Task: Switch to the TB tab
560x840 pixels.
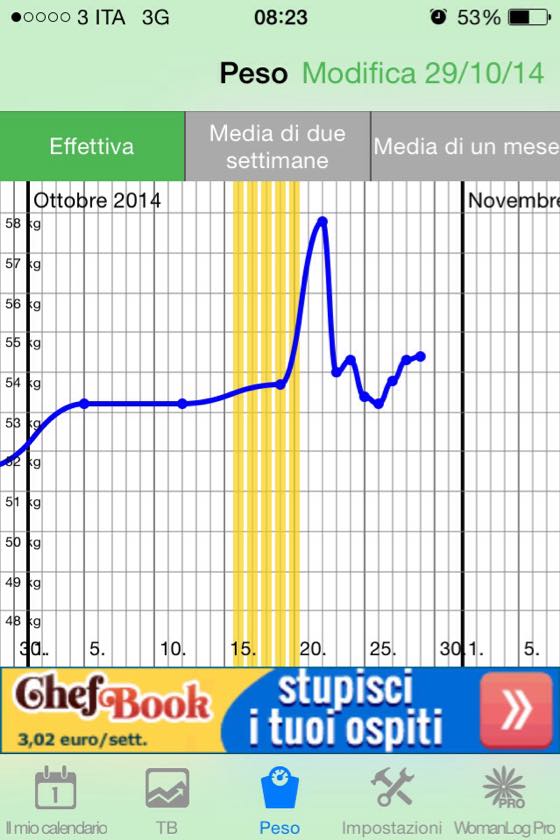Action: [167, 800]
